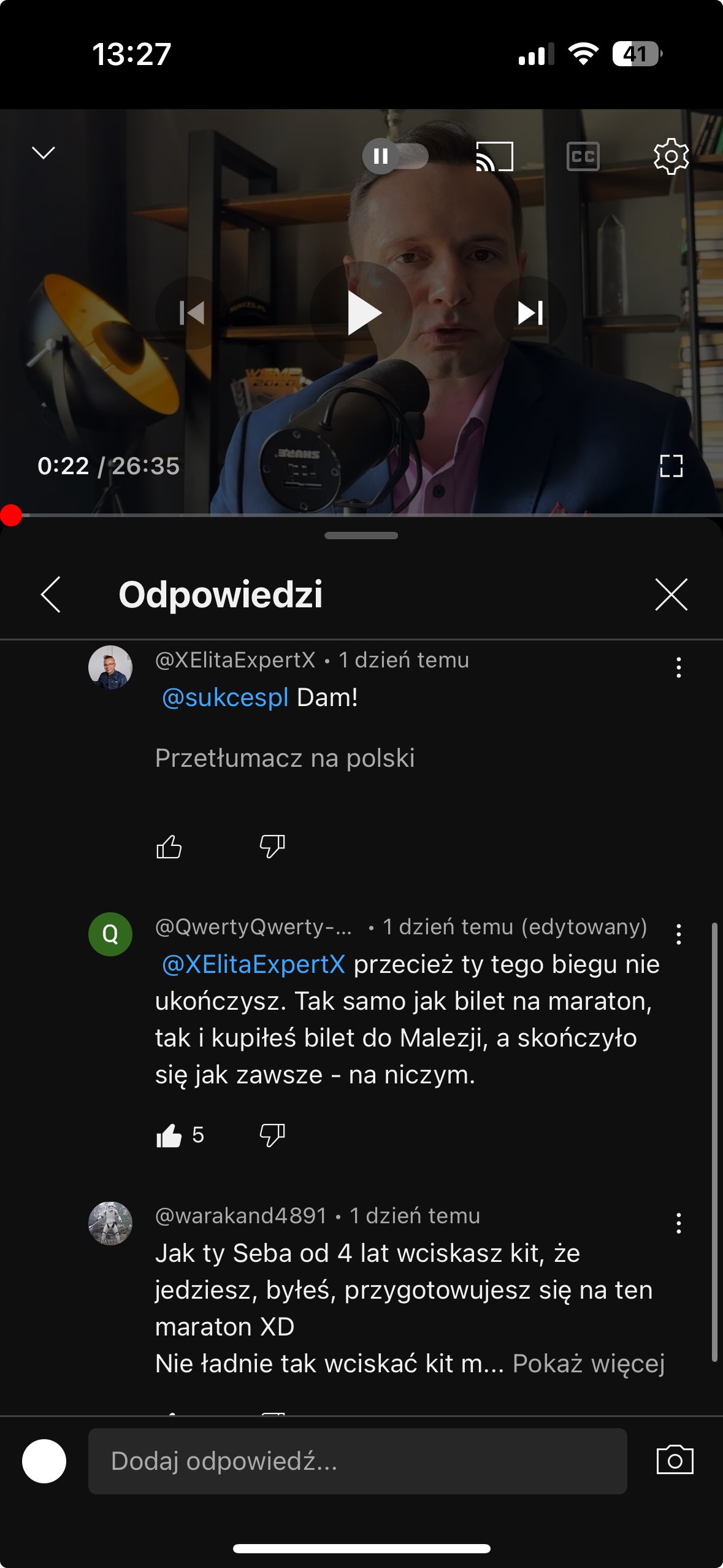Play the video
The height and width of the screenshot is (1568, 723).
pos(362,313)
